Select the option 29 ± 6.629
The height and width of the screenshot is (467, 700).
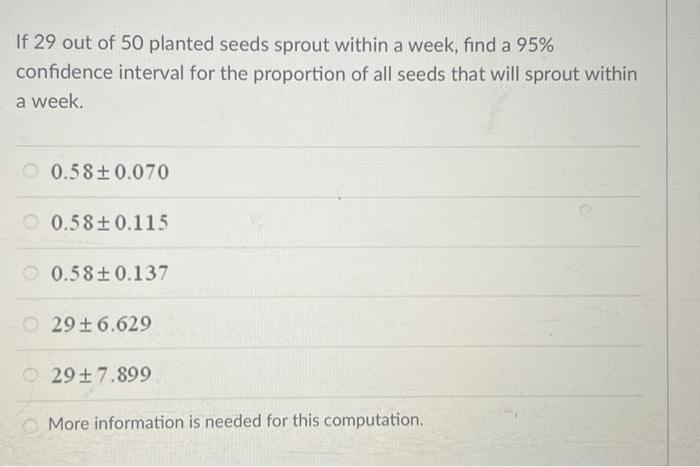tap(34, 324)
